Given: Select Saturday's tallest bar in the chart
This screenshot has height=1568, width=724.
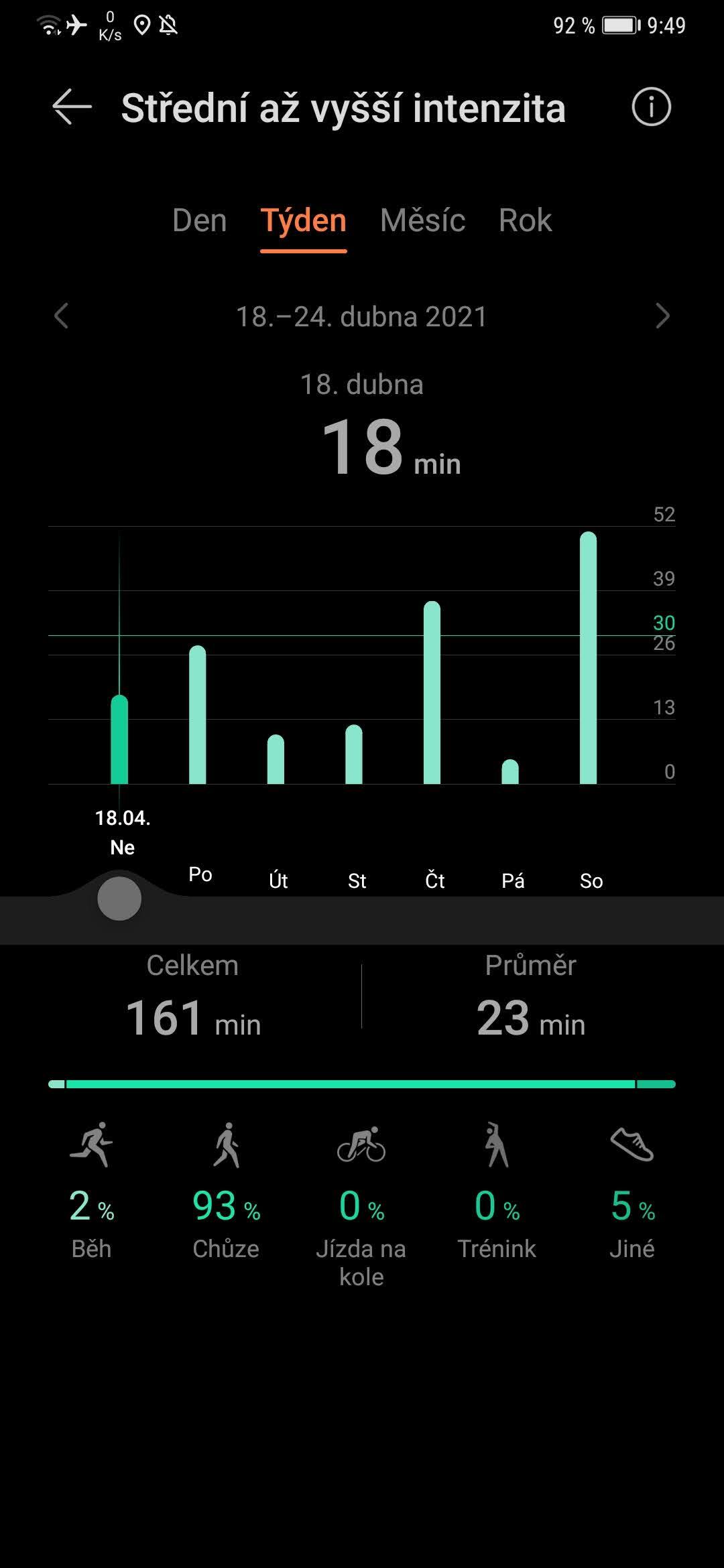Looking at the screenshot, I should point(587,657).
